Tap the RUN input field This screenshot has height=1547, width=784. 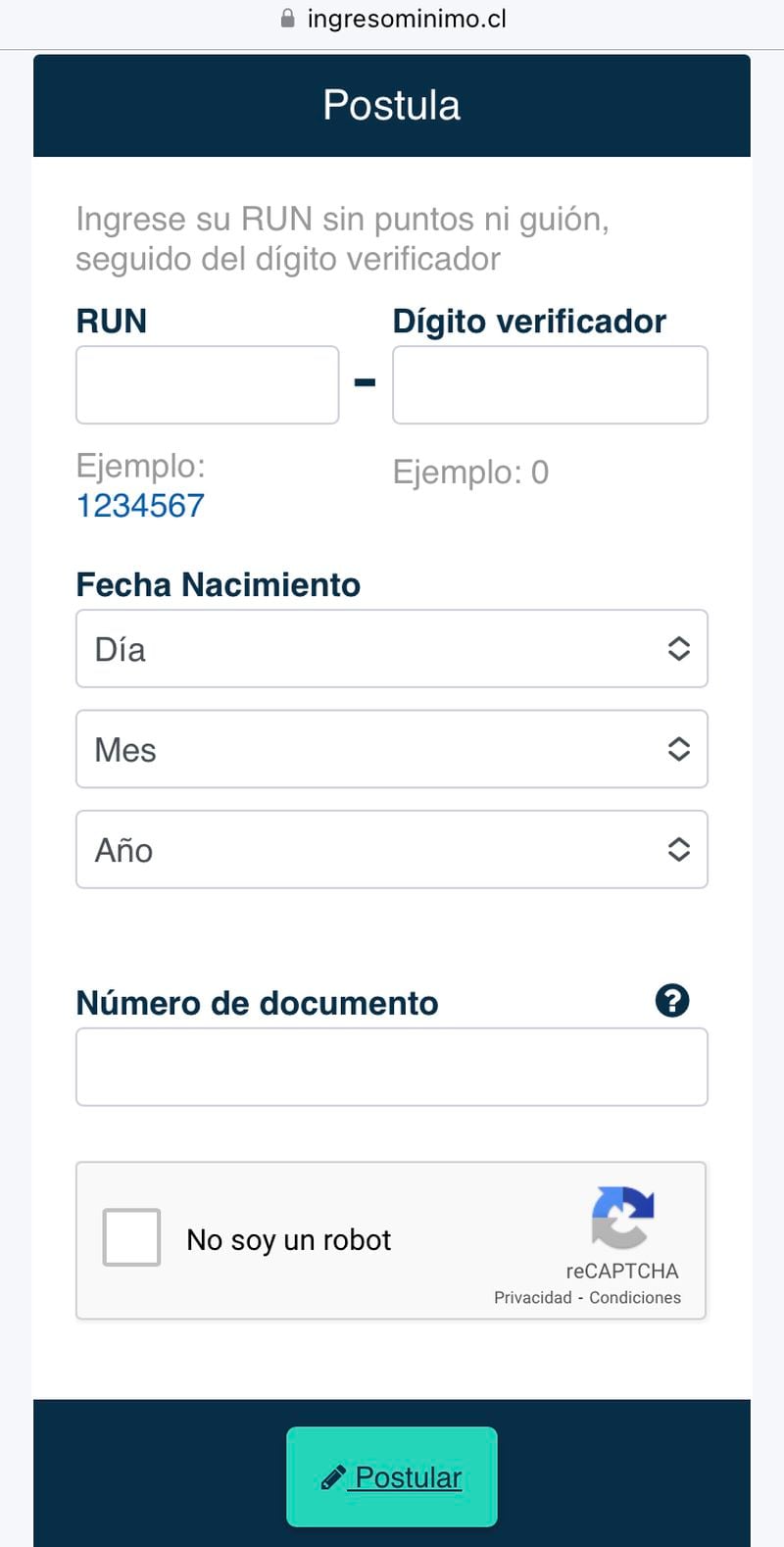point(207,384)
